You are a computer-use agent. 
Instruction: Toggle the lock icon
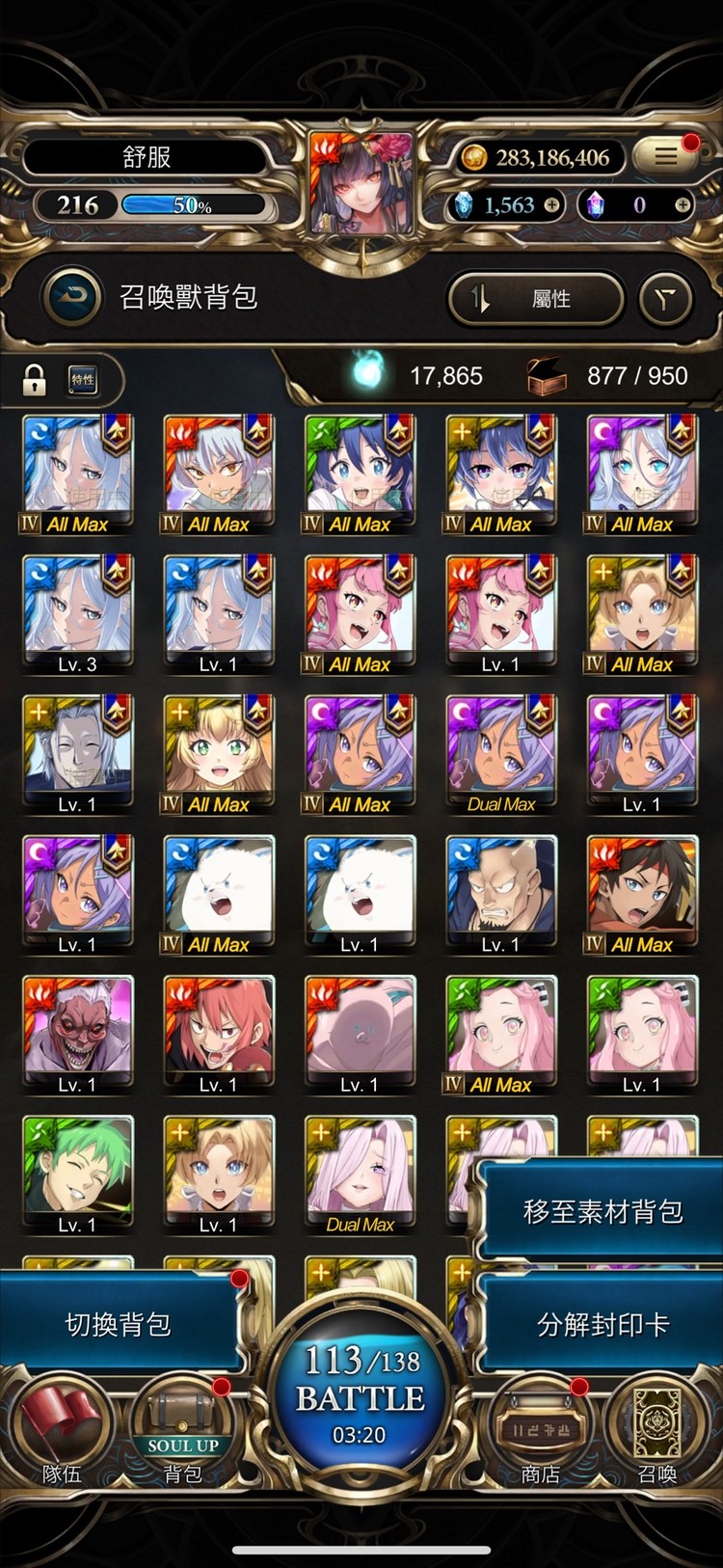pyautogui.click(x=35, y=380)
